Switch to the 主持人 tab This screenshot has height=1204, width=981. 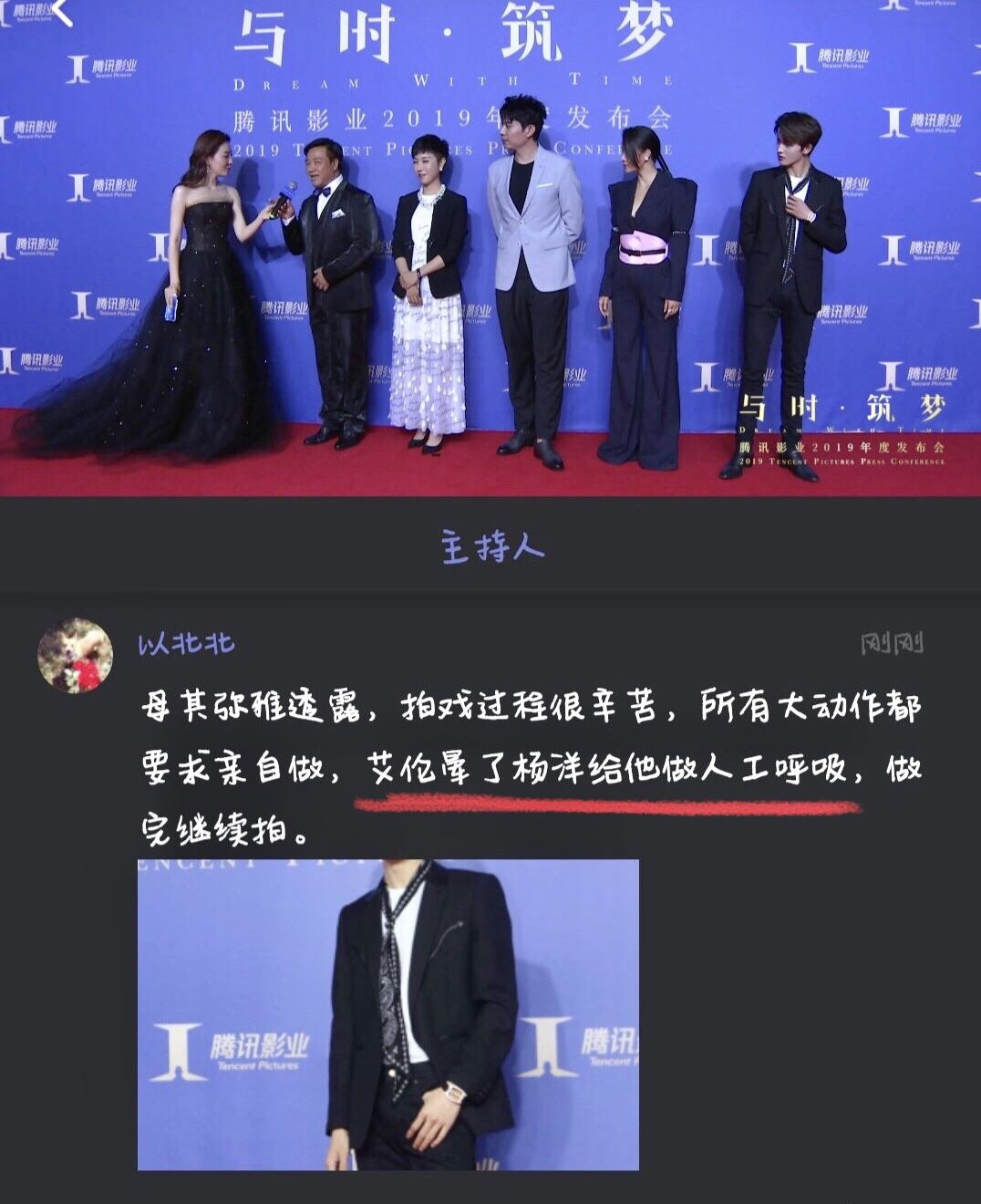pos(492,546)
